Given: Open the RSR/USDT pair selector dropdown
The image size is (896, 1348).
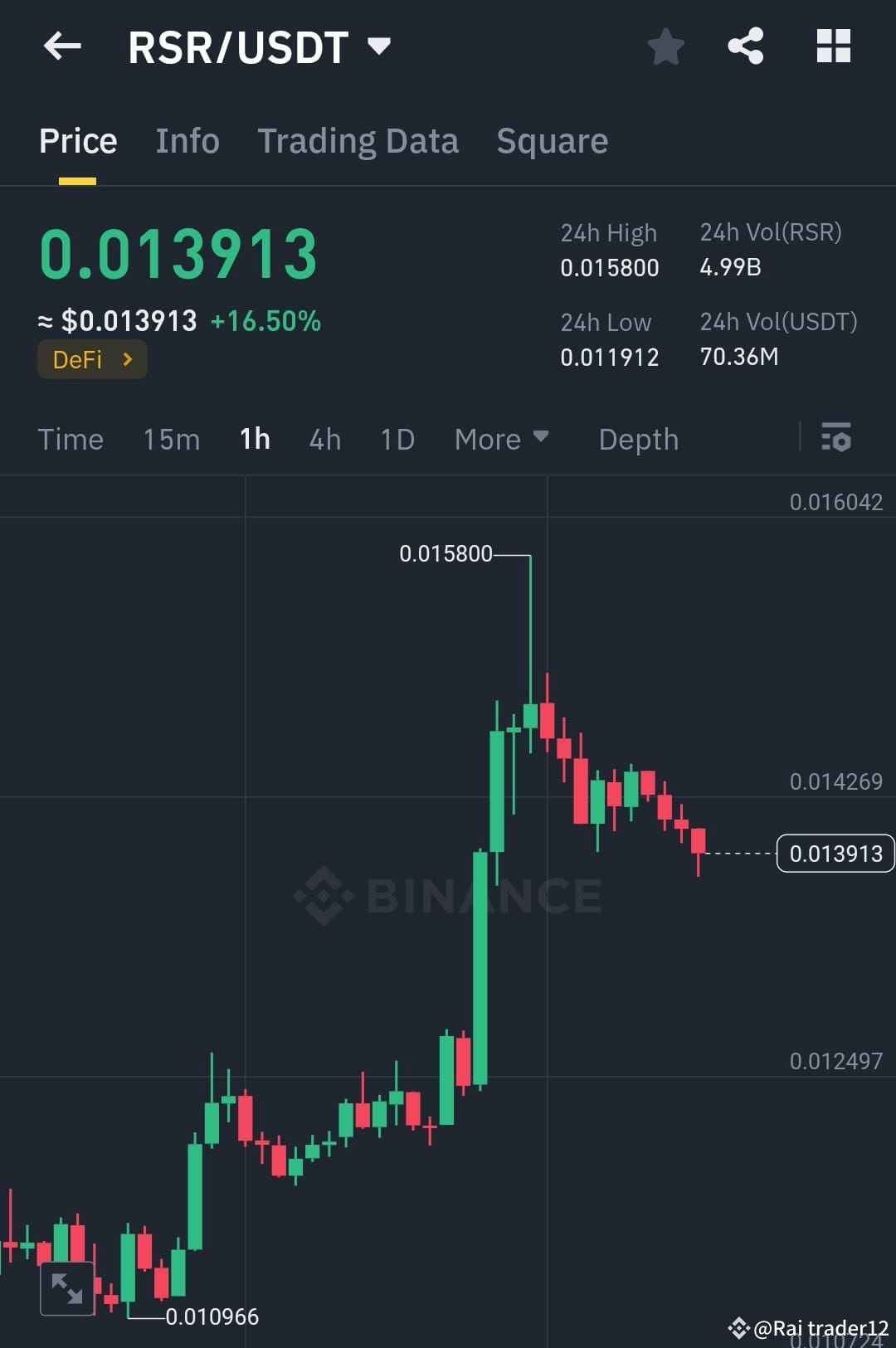Looking at the screenshot, I should (x=380, y=46).
